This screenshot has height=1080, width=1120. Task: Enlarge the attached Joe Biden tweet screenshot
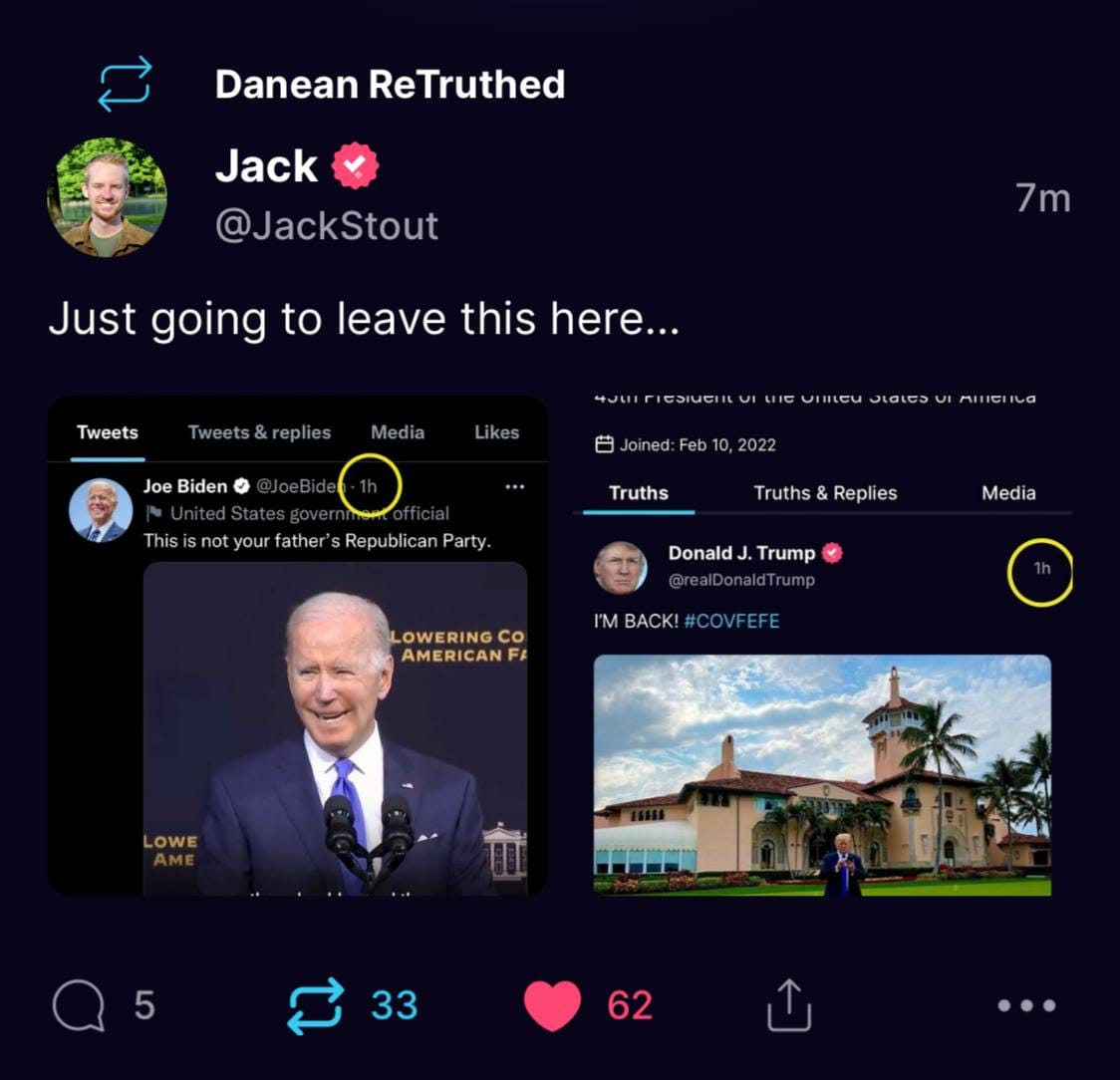(297, 646)
